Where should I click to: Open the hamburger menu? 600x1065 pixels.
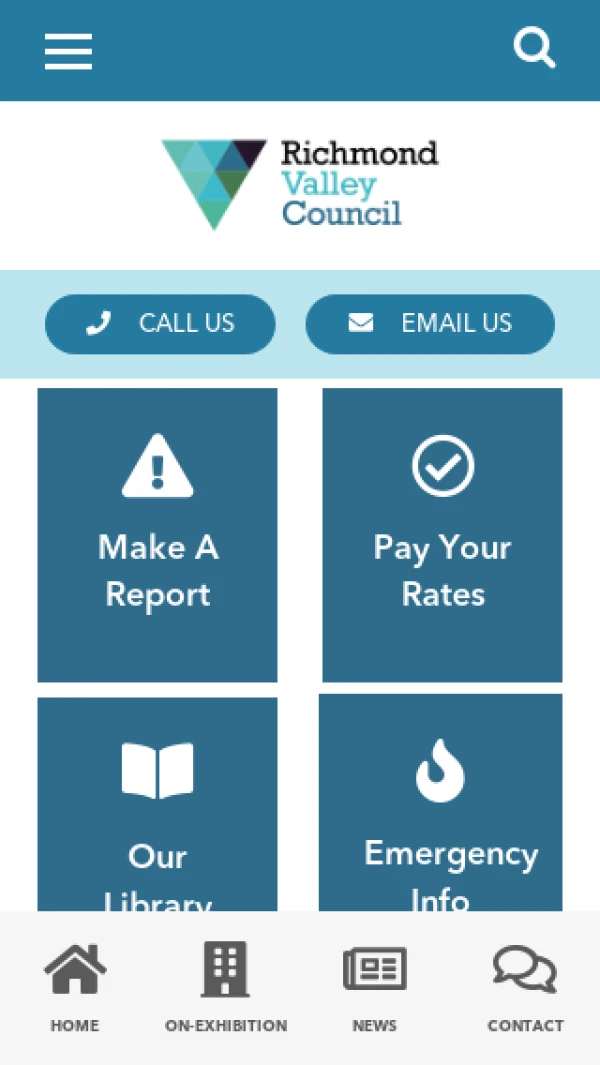click(69, 52)
